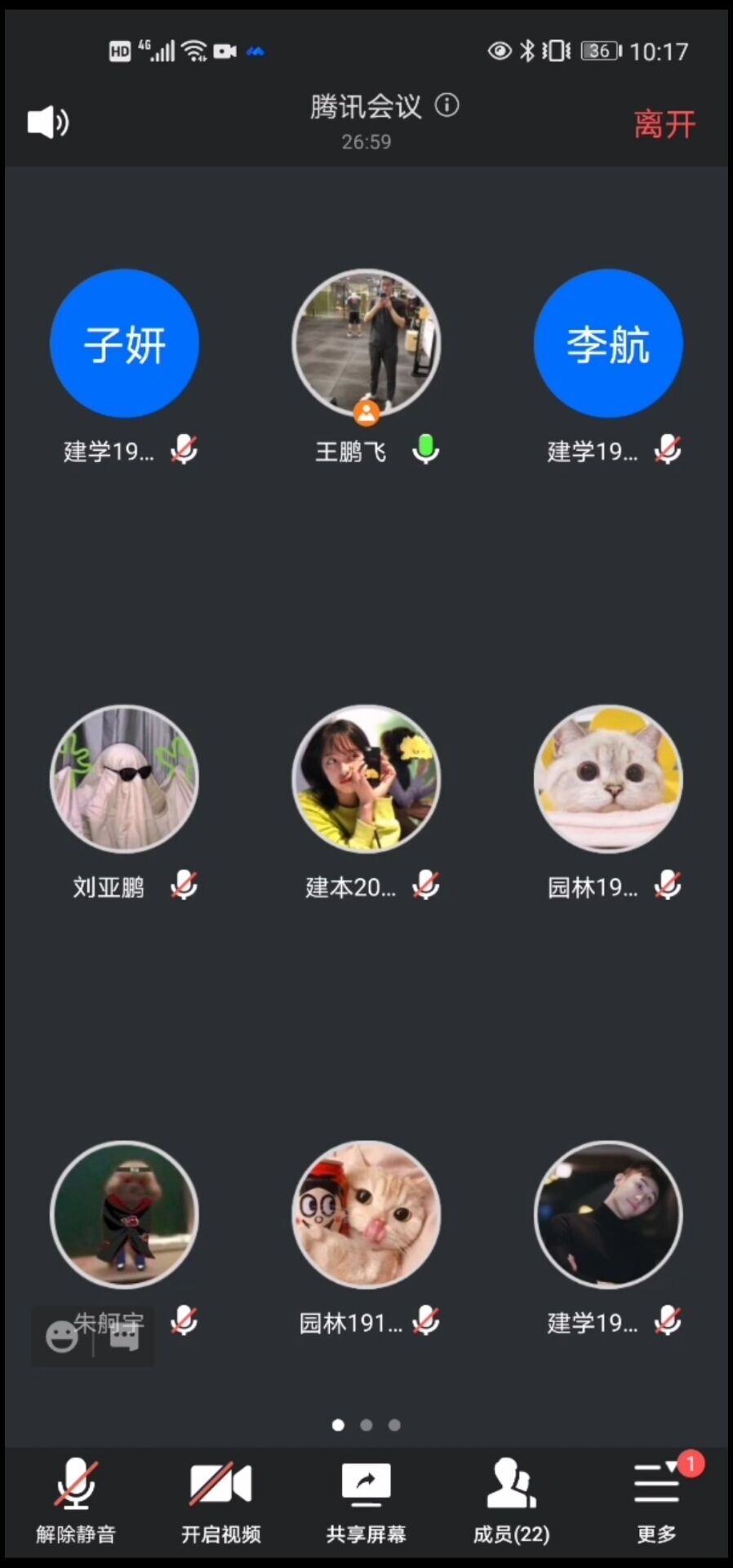The height and width of the screenshot is (1568, 733).
Task: Open the chat bubble icon
Action: (124, 1337)
